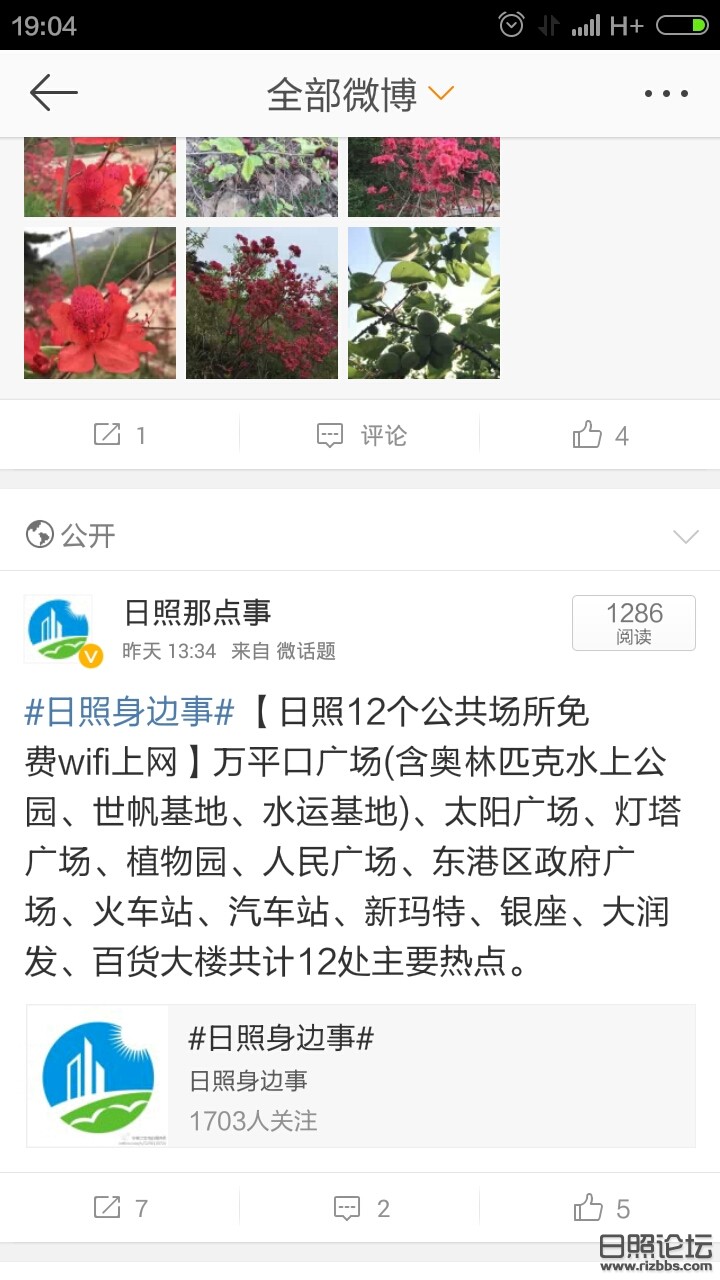The image size is (720, 1280).
Task: Expand the chevron next to 公开
Action: pyautogui.click(x=685, y=536)
